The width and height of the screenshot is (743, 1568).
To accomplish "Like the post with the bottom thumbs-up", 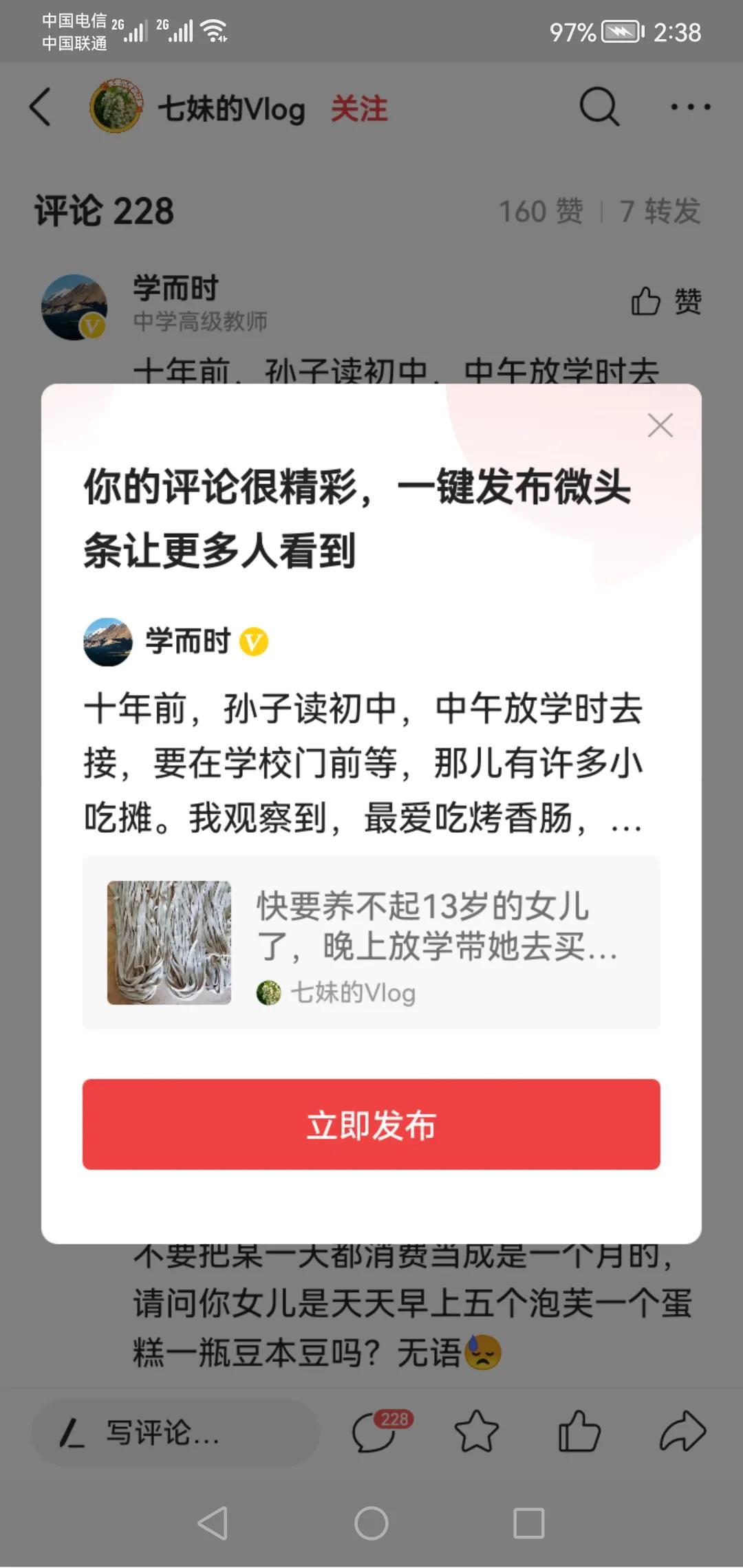I will click(579, 1432).
